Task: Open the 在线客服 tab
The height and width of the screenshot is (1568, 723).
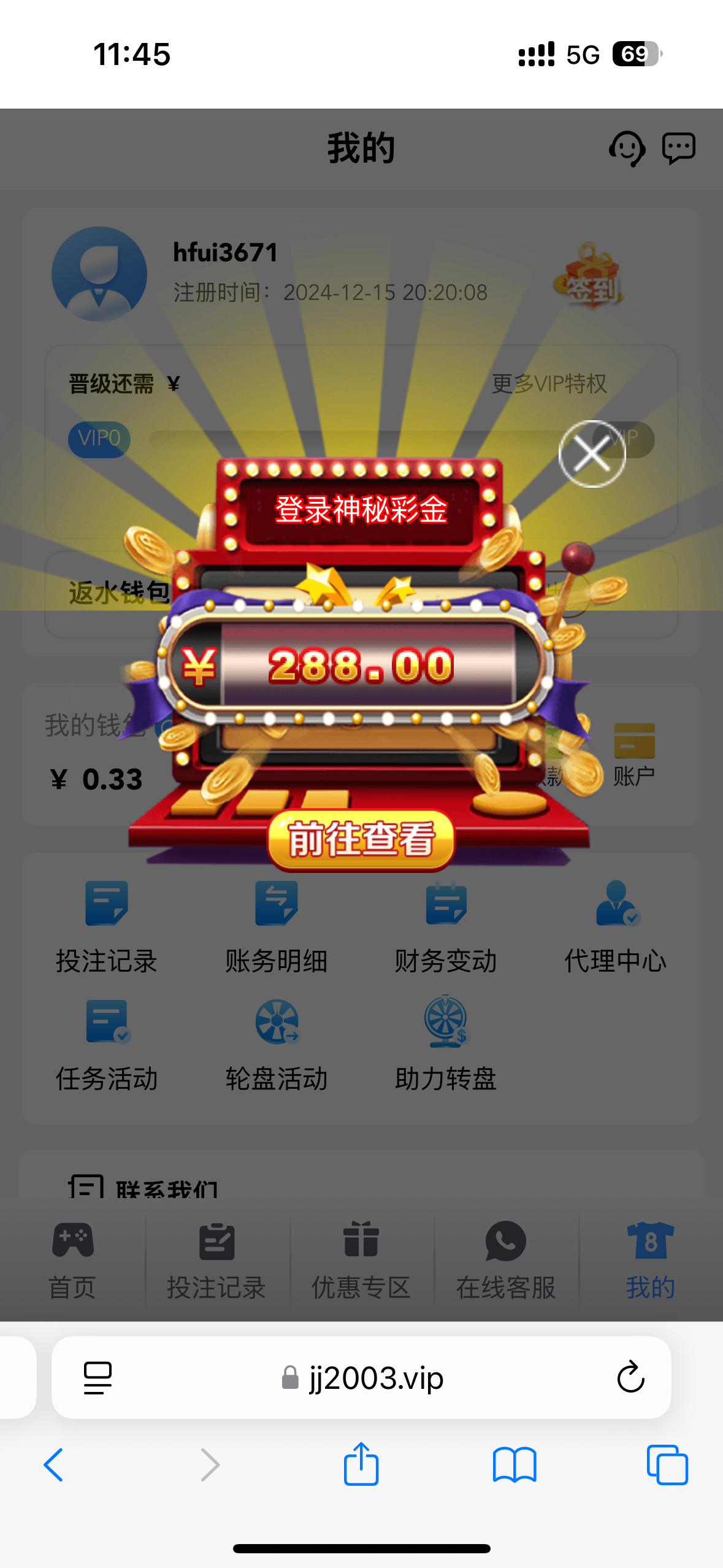Action: tap(506, 1261)
